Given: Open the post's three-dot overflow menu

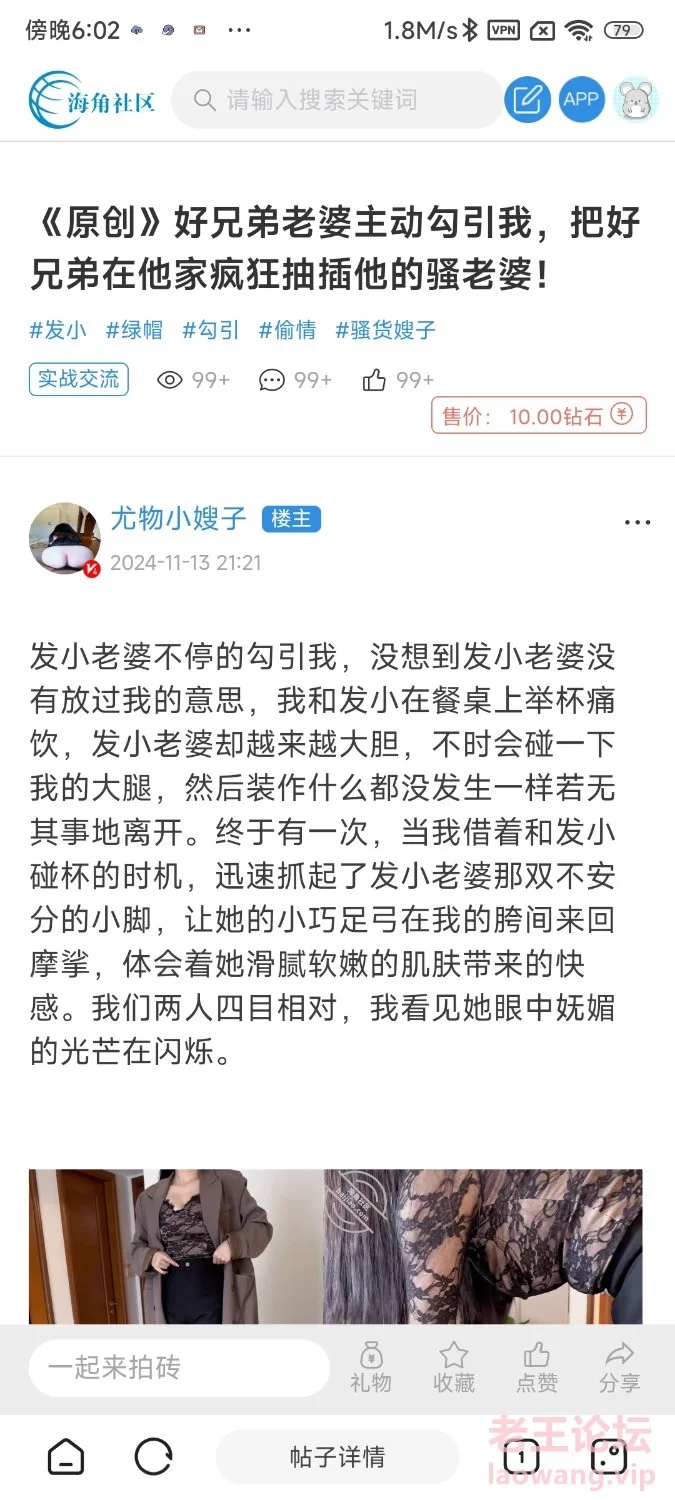Looking at the screenshot, I should [637, 523].
